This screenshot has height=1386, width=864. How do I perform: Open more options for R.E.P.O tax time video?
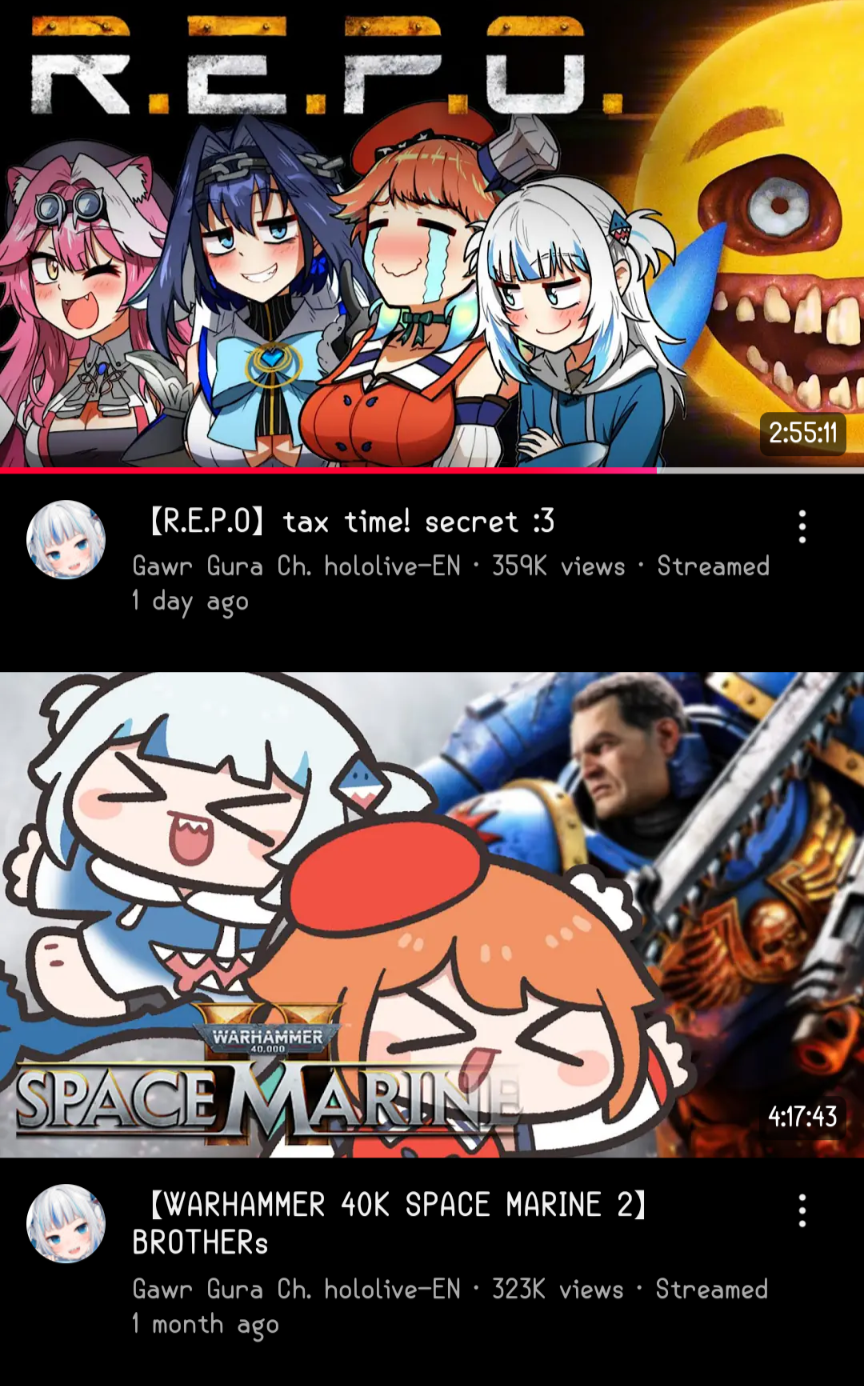[801, 527]
